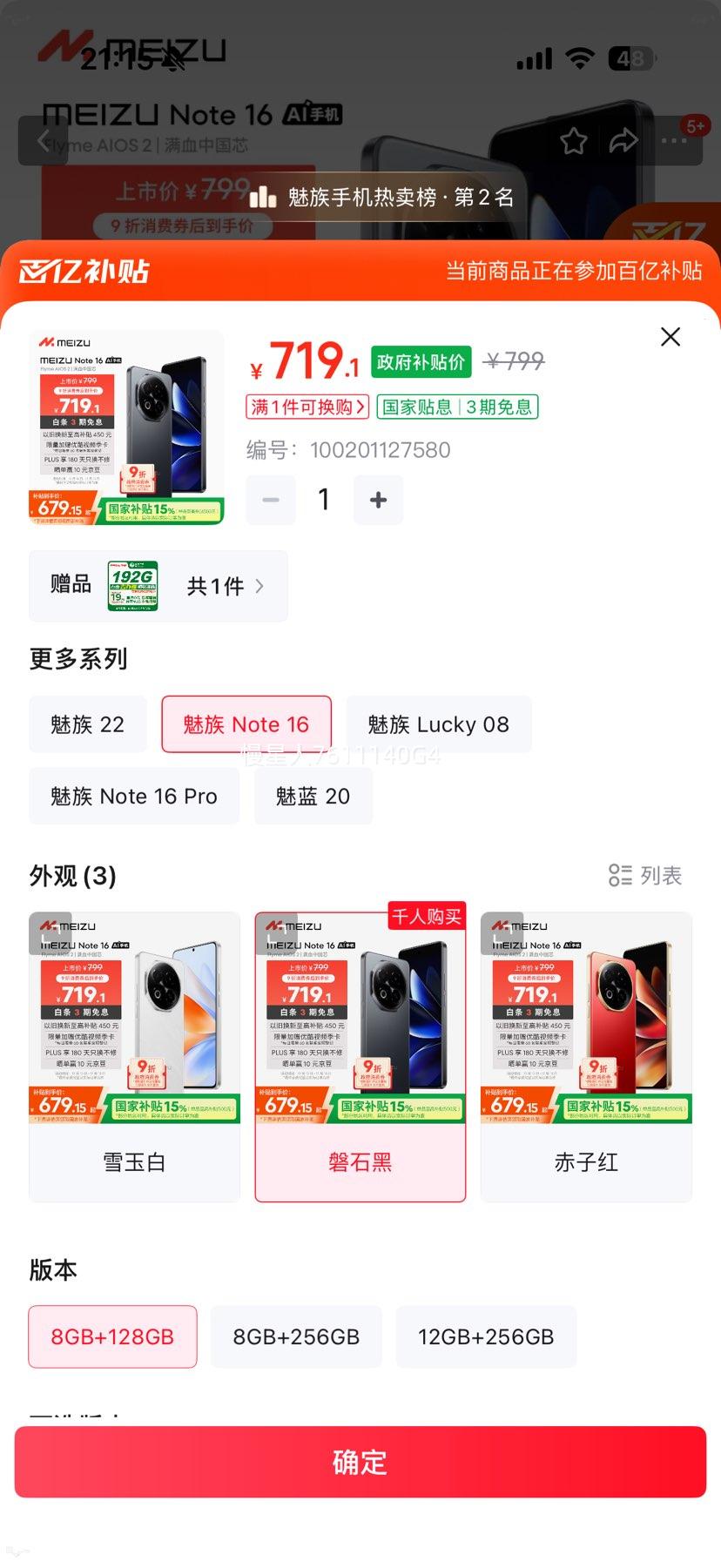The image size is (721, 1568).
Task: Tap the share icon at top right
Action: tap(623, 140)
